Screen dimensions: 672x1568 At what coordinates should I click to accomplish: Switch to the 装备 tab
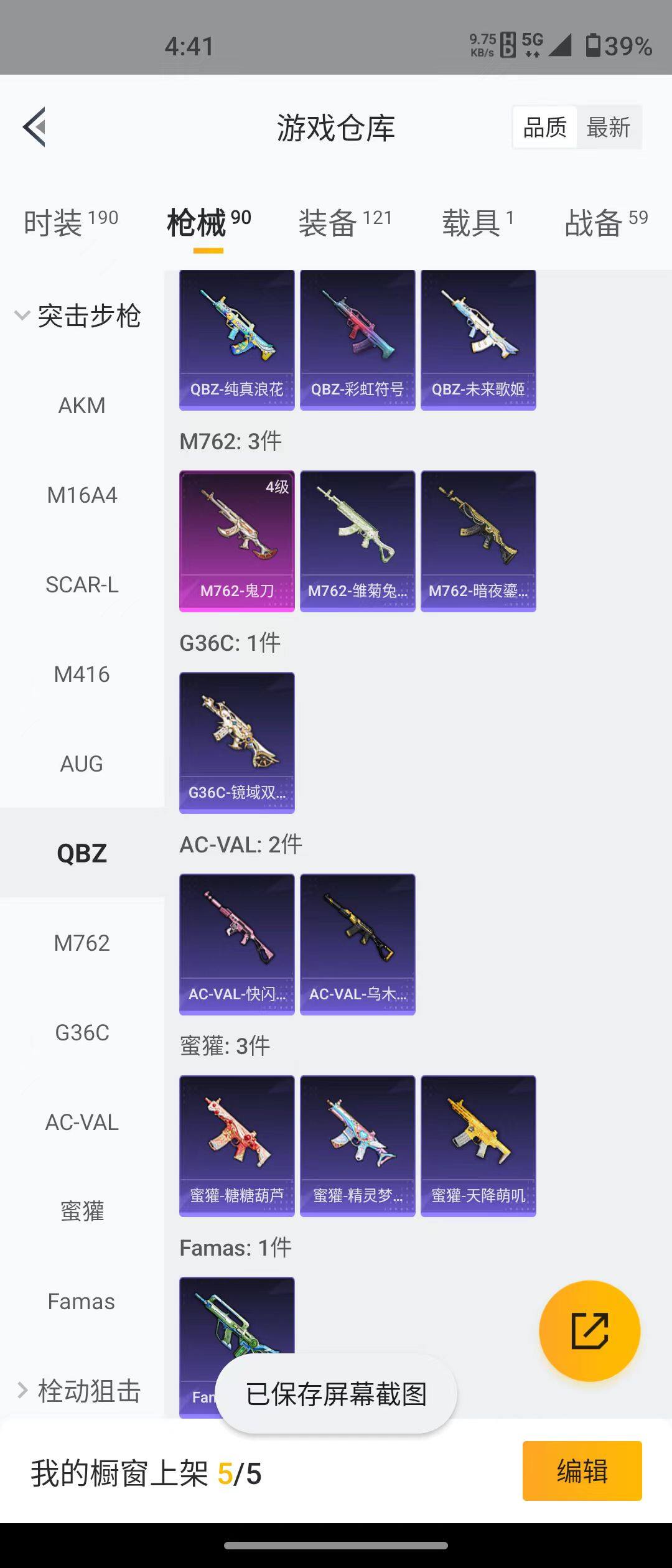[x=345, y=222]
